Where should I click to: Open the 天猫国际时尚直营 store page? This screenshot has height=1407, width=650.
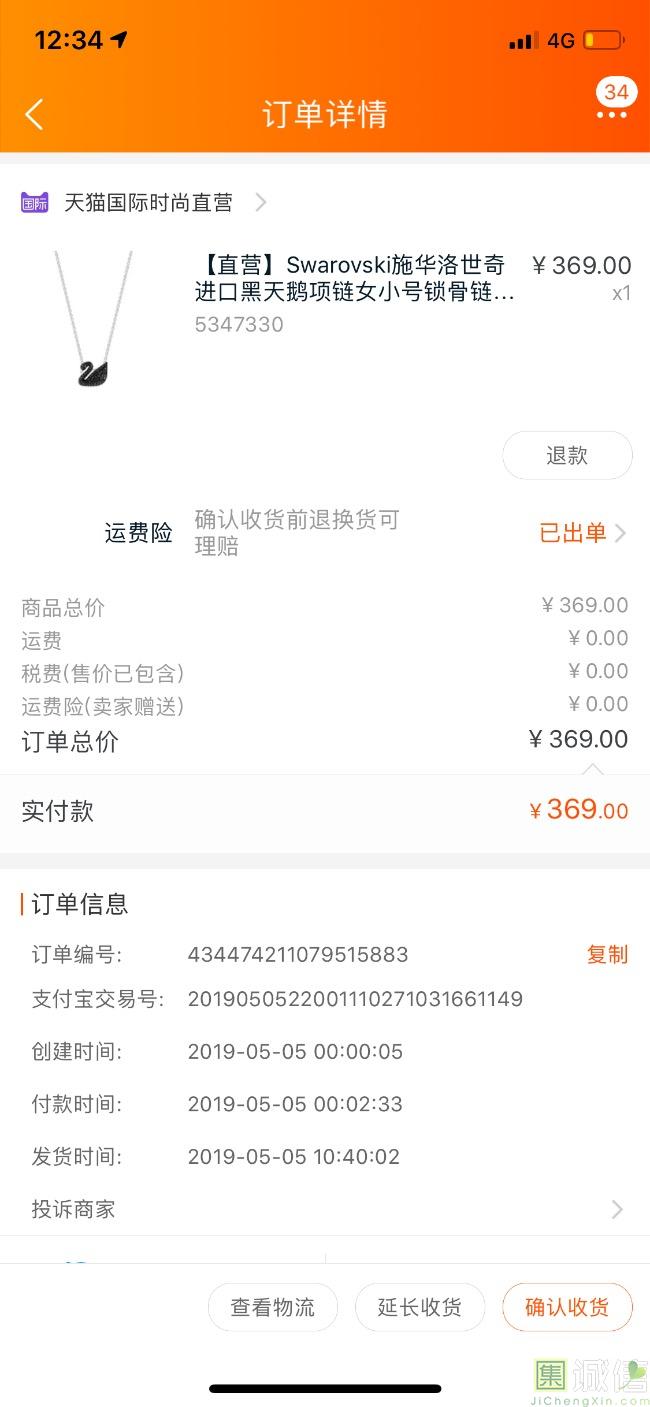[x=148, y=203]
